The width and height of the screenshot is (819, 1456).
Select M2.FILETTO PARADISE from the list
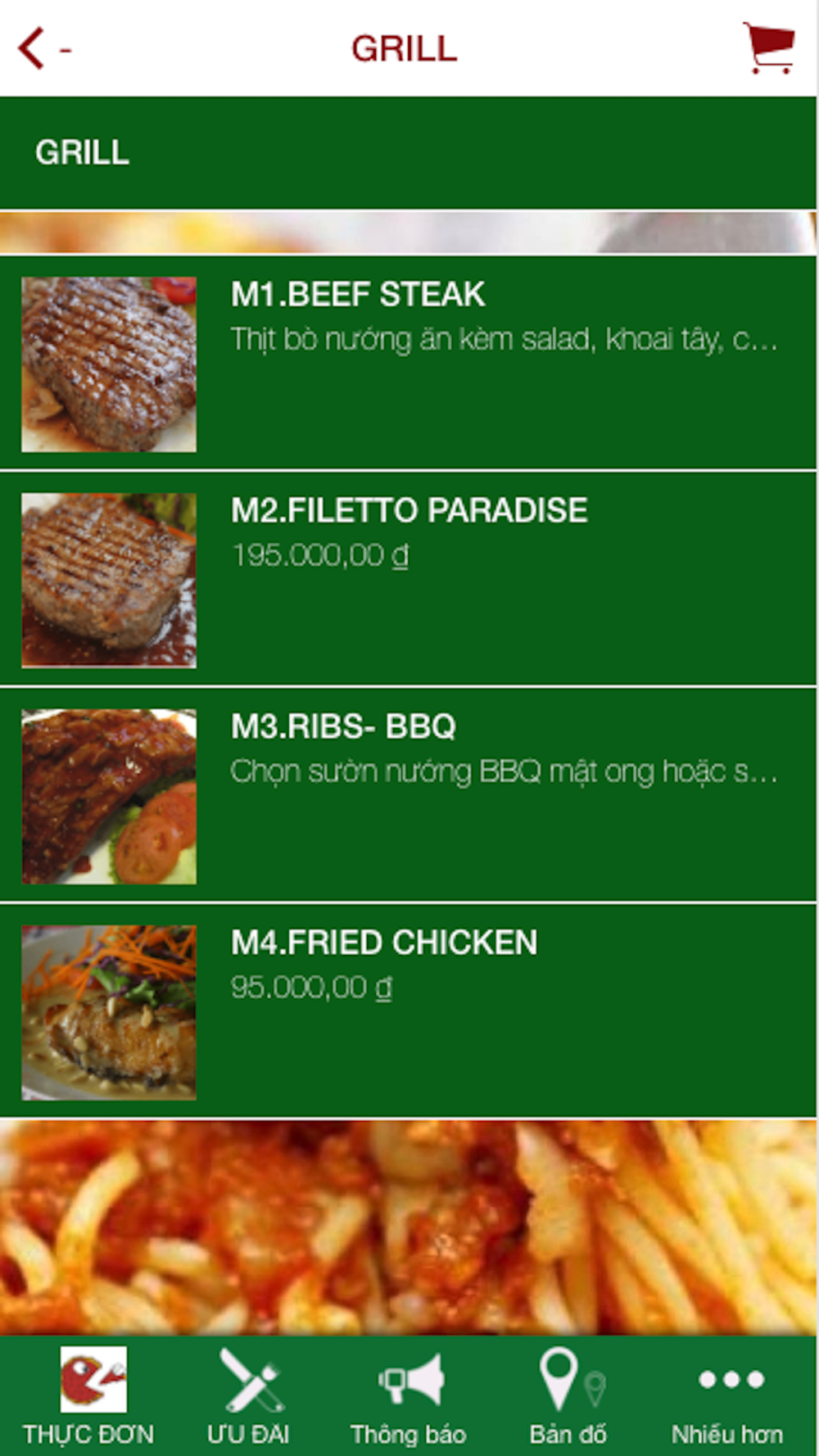(409, 580)
